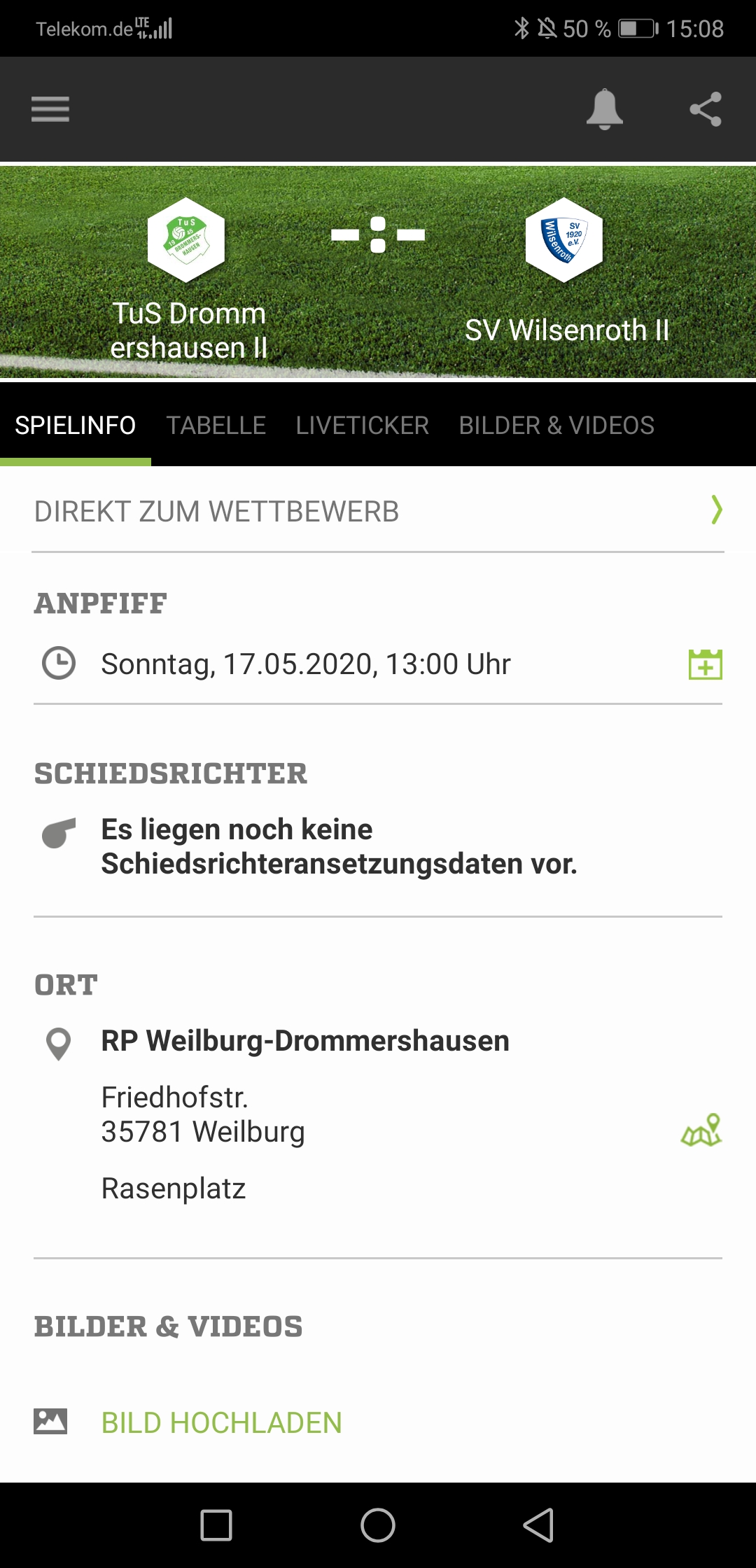This screenshot has height=1568, width=756.
Task: Switch to the Liveticker tab
Action: [x=362, y=426]
